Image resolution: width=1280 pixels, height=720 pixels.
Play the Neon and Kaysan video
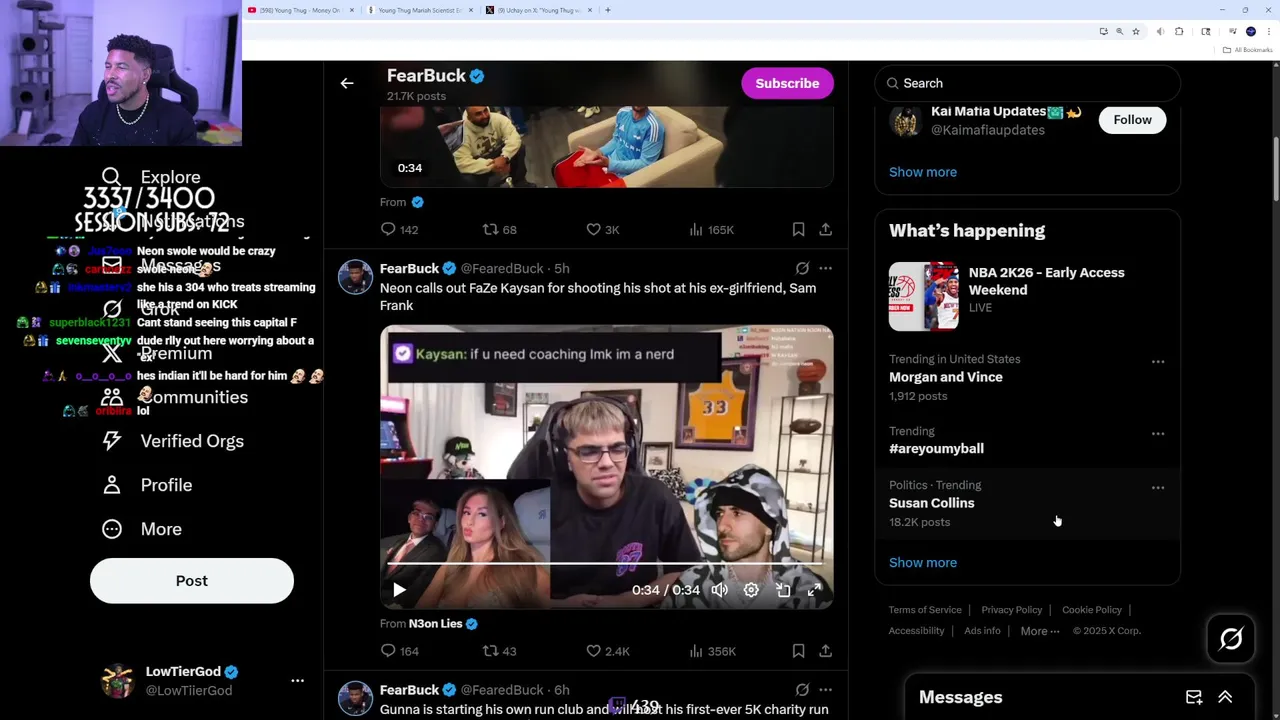[399, 590]
